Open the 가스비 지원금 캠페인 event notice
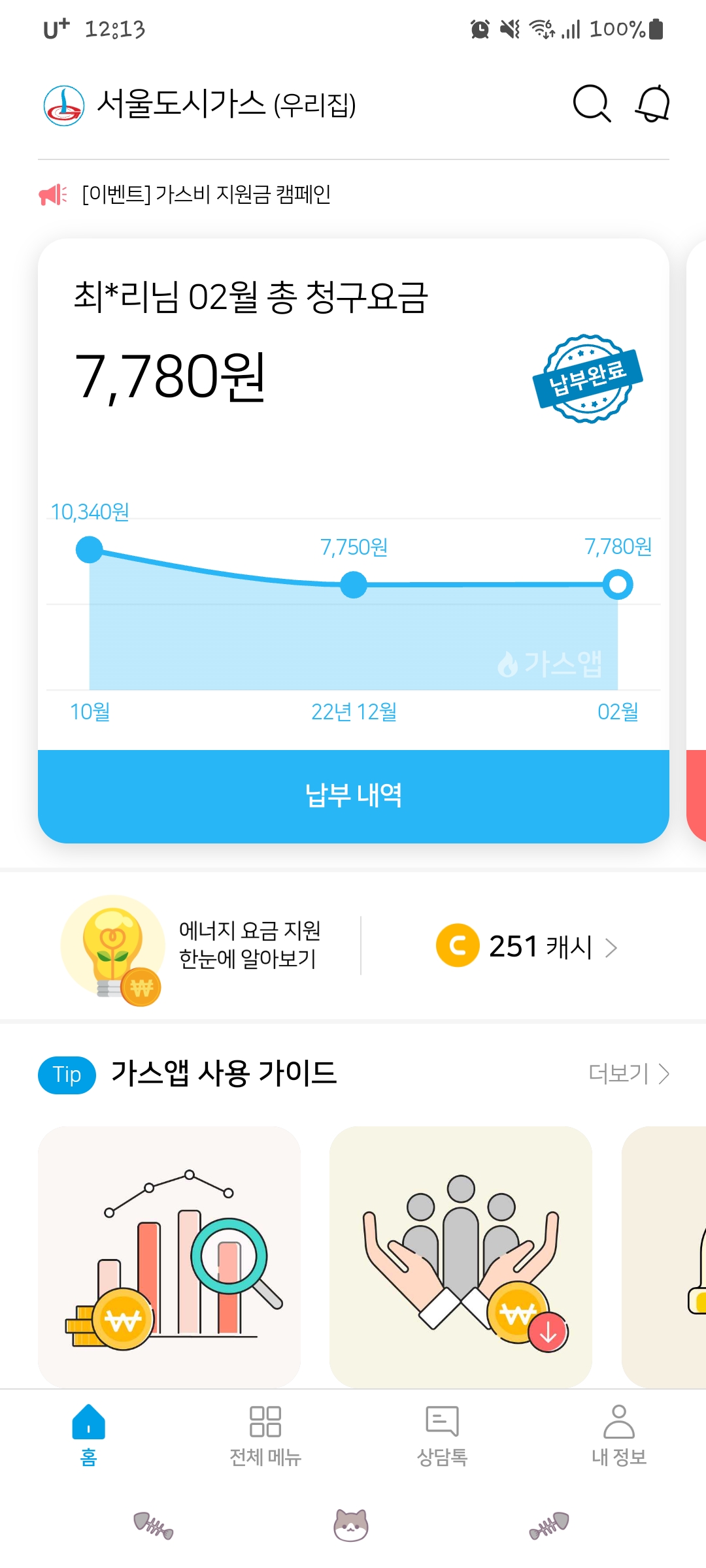This screenshot has width=706, height=1568. point(206,195)
